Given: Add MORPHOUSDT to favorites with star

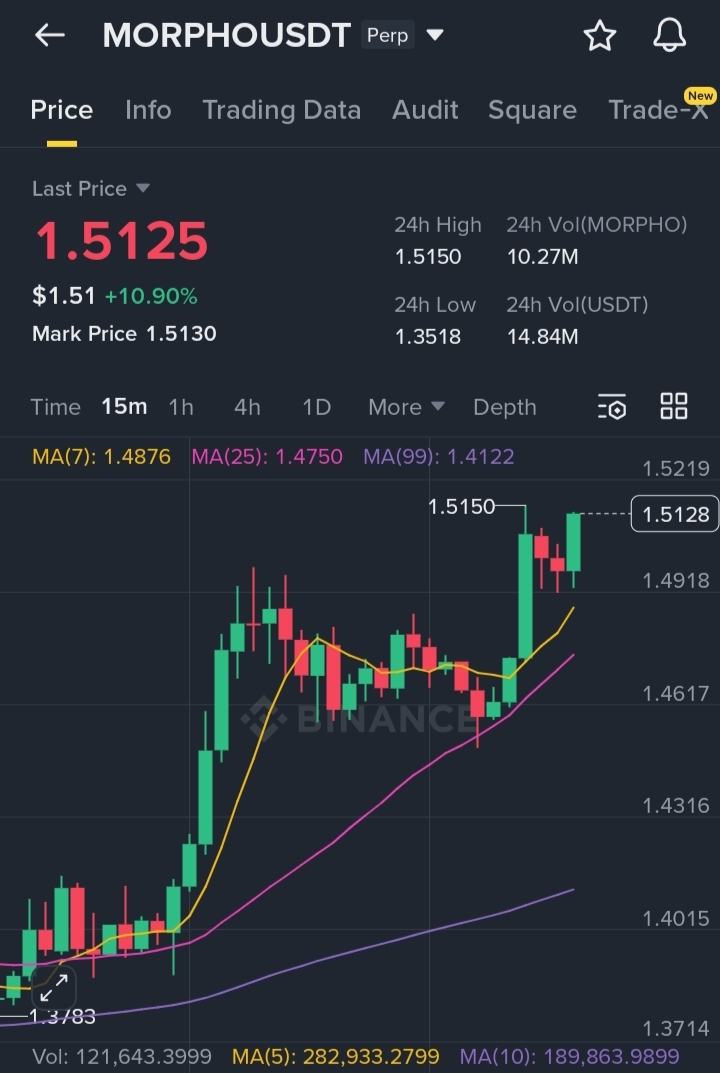Looking at the screenshot, I should 600,36.
